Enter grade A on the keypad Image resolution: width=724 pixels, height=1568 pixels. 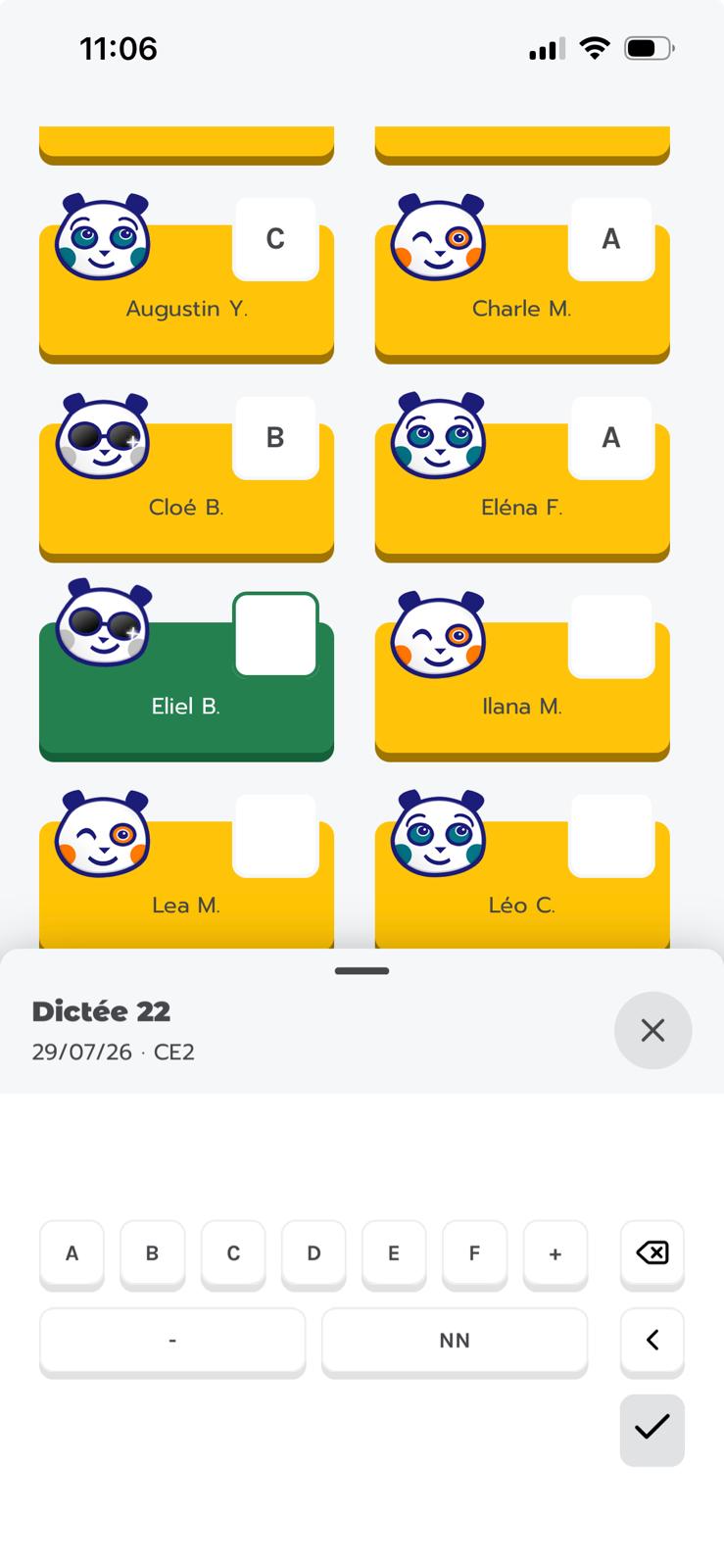coord(72,1253)
